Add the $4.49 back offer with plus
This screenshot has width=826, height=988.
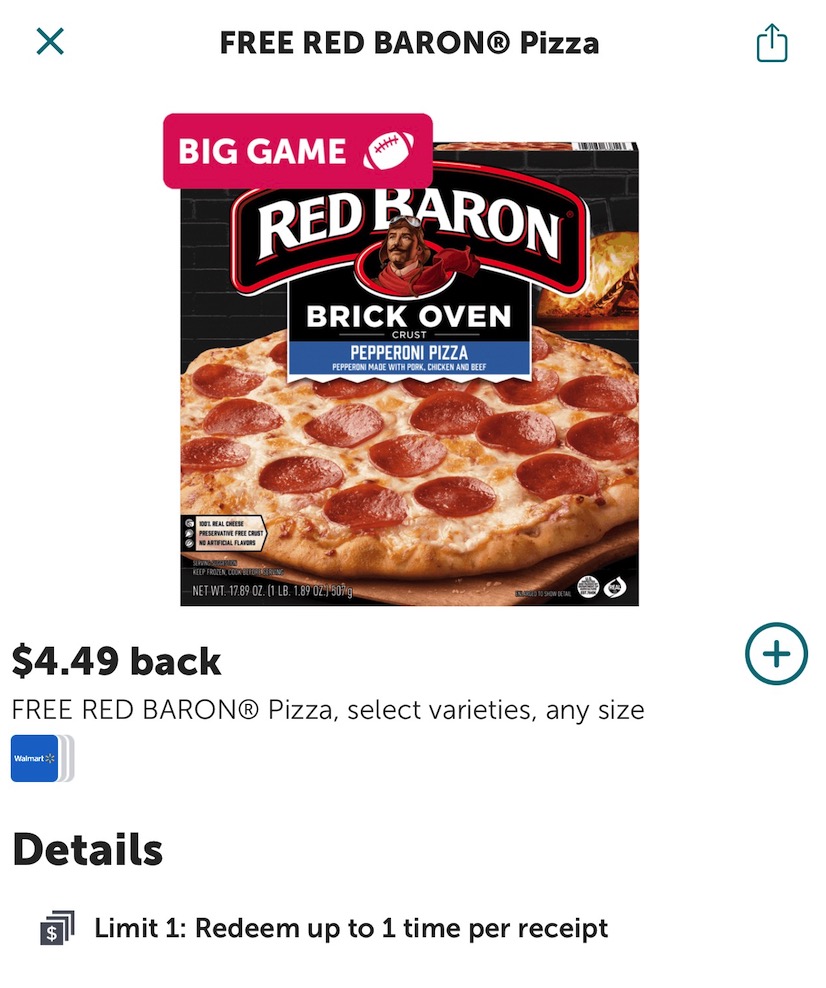[x=775, y=654]
